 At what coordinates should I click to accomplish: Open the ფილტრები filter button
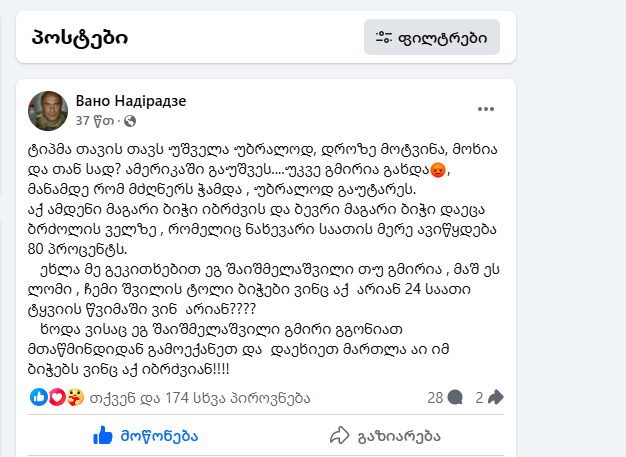coord(431,38)
